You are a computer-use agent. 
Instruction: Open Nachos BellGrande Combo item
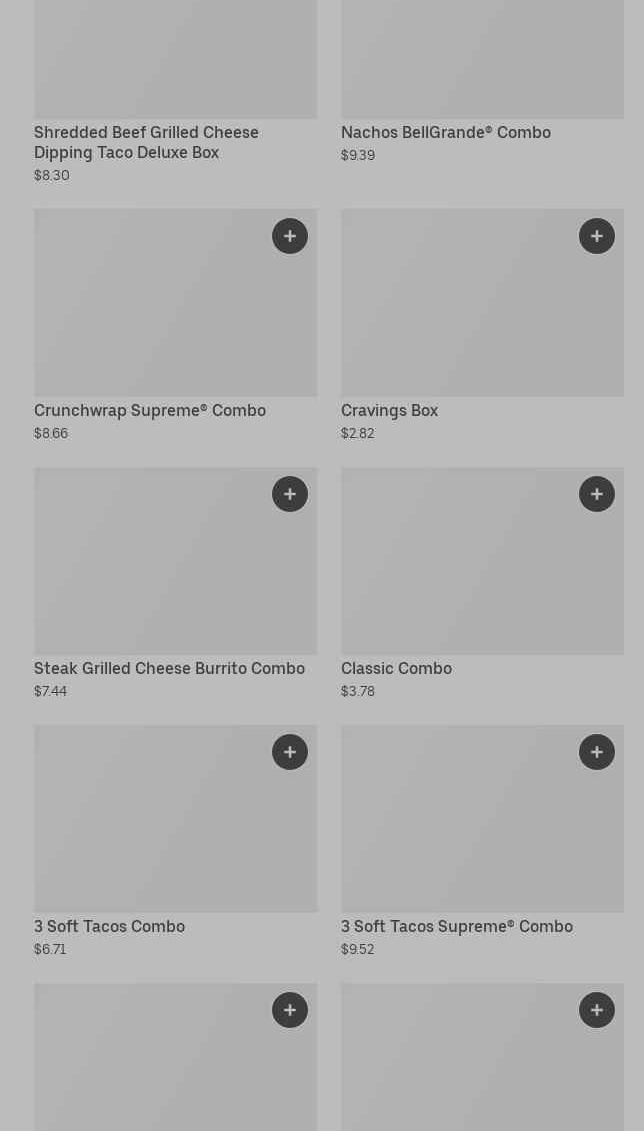point(445,132)
